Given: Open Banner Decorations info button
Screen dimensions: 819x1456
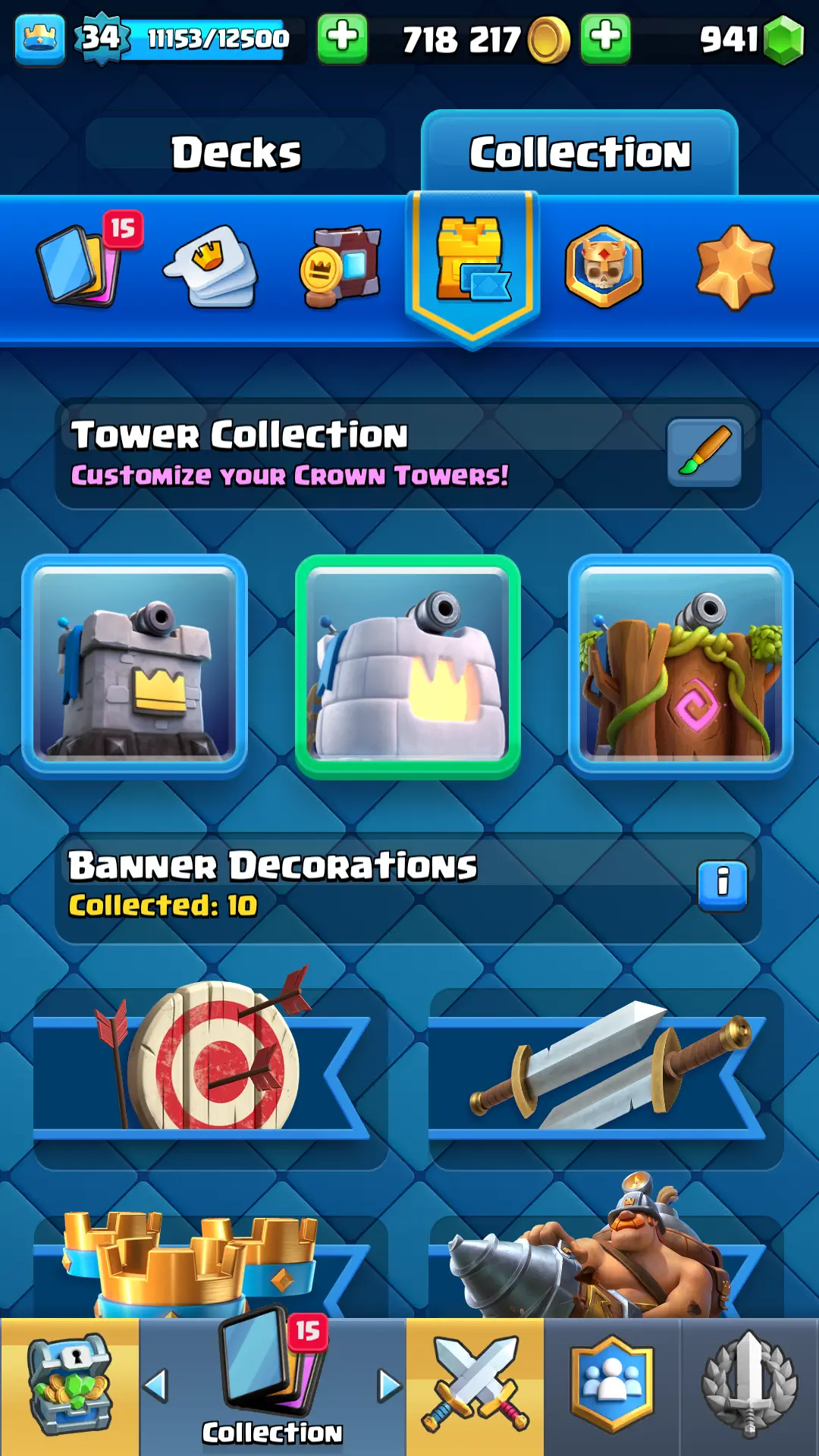Looking at the screenshot, I should (x=722, y=885).
